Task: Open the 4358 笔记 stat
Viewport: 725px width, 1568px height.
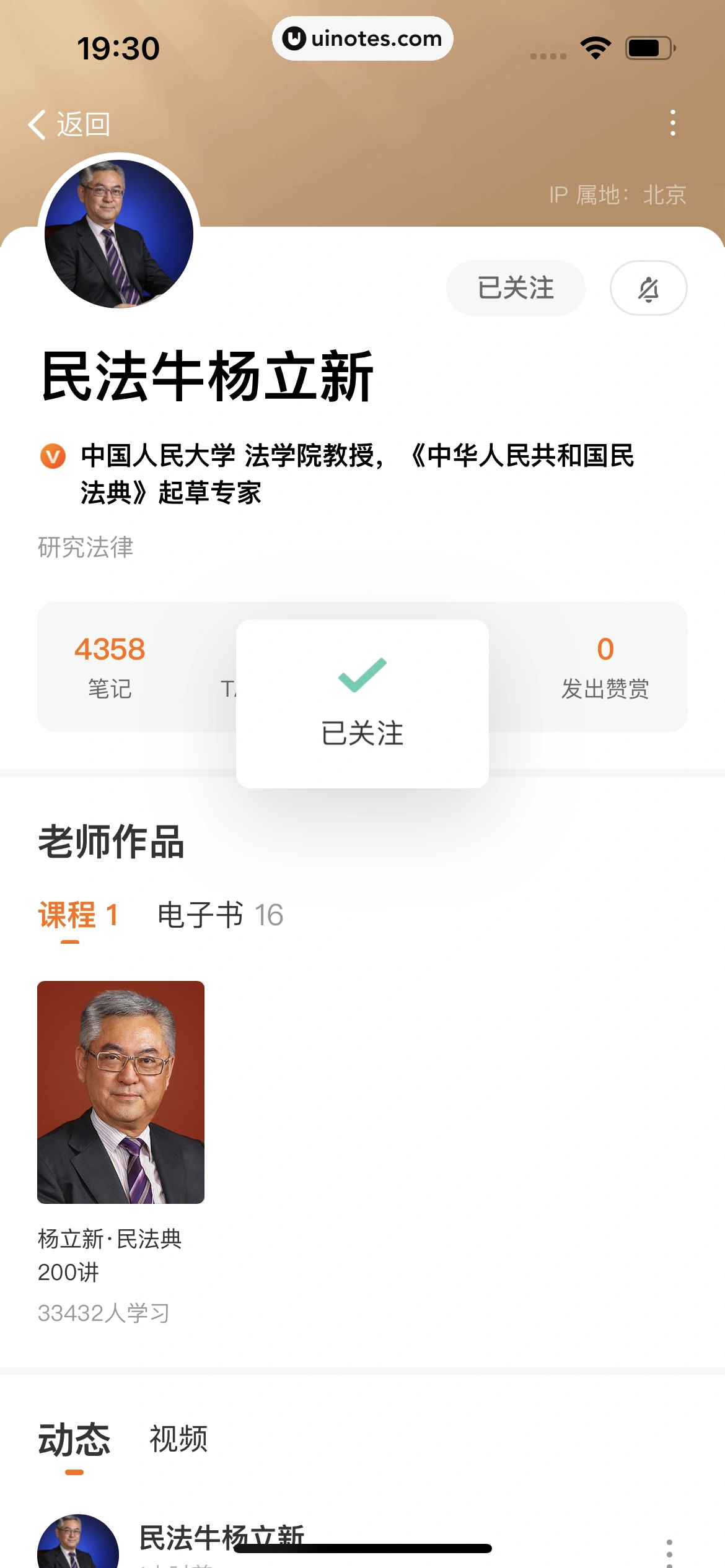Action: [x=110, y=667]
